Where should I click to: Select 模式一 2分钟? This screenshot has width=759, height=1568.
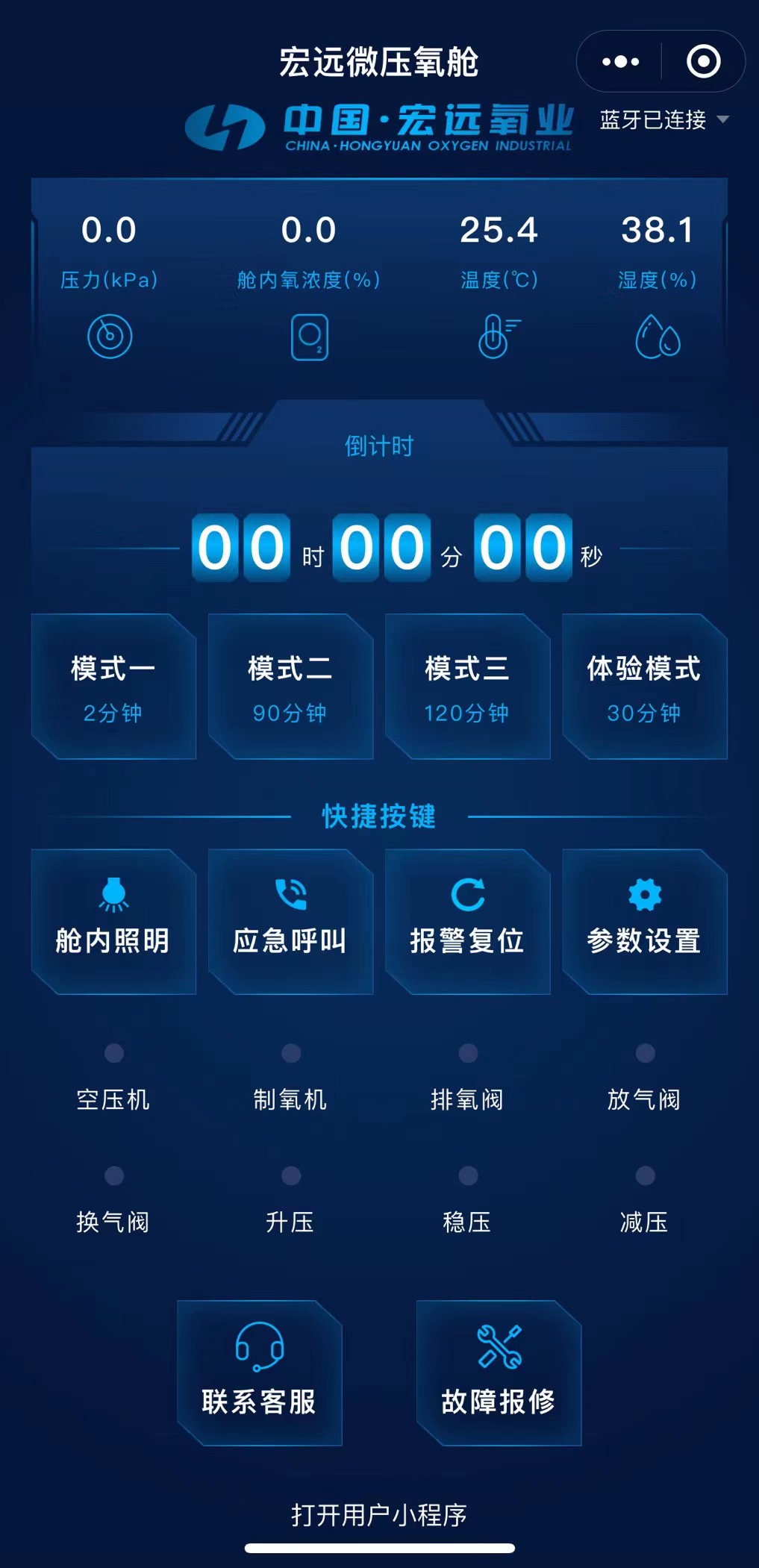click(113, 687)
